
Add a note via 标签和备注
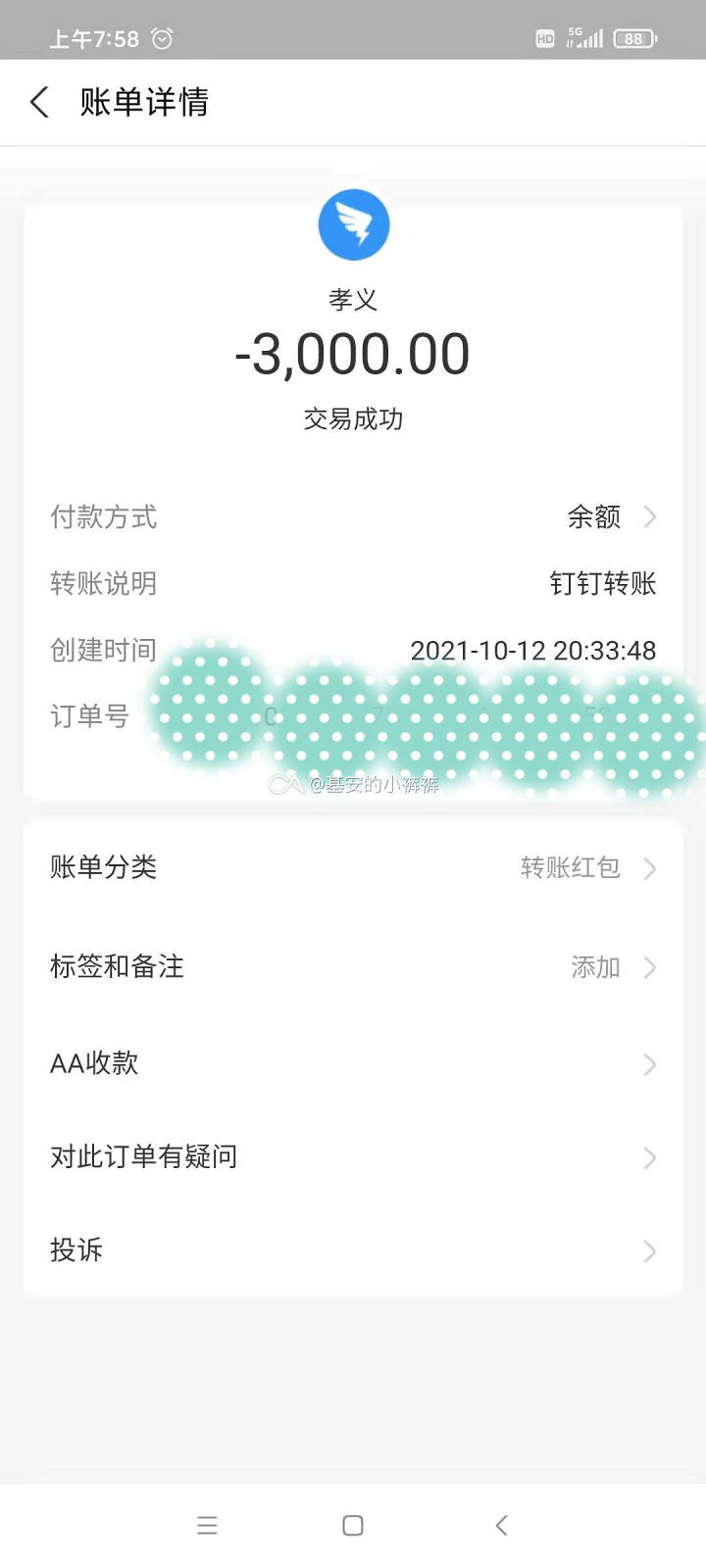353,967
